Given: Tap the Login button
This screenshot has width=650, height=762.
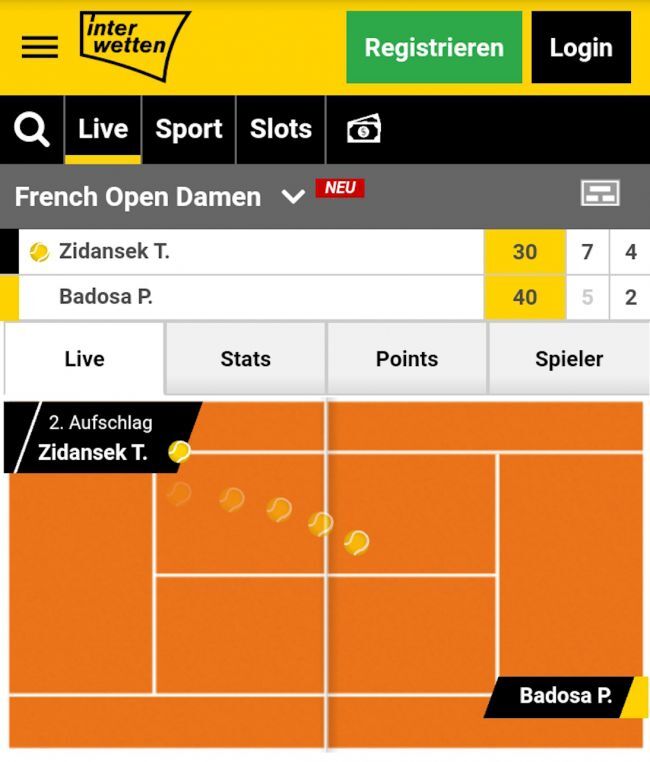Looking at the screenshot, I should click(580, 47).
